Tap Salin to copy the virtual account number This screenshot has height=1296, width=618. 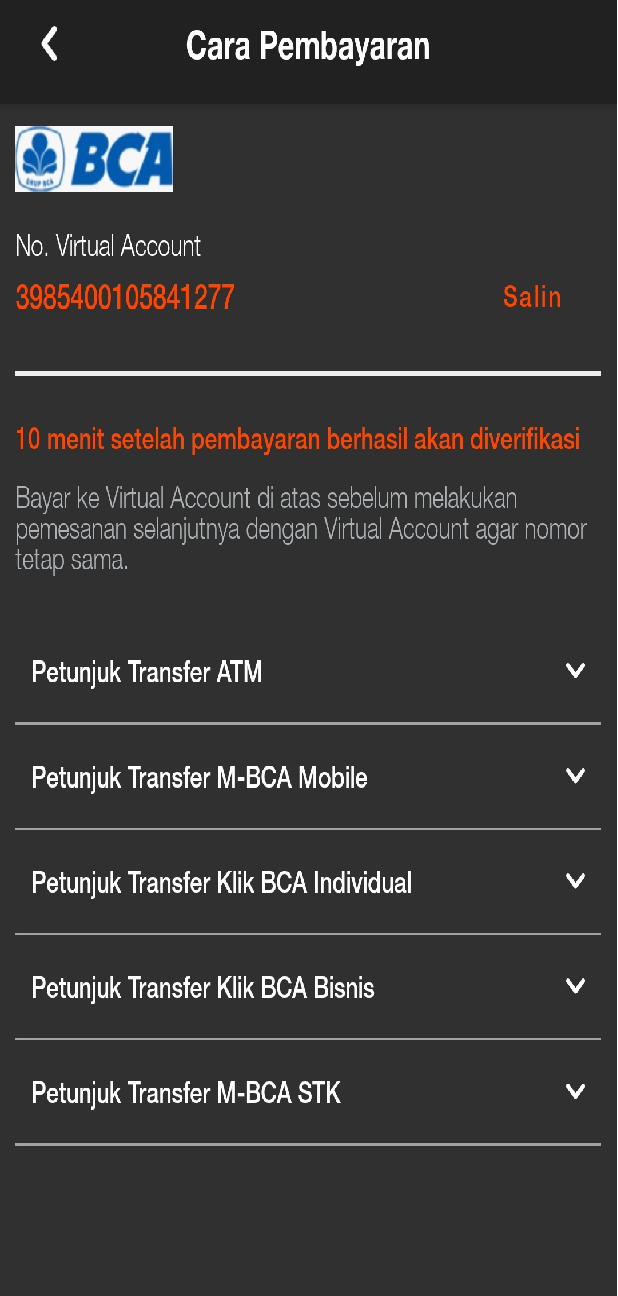[532, 297]
